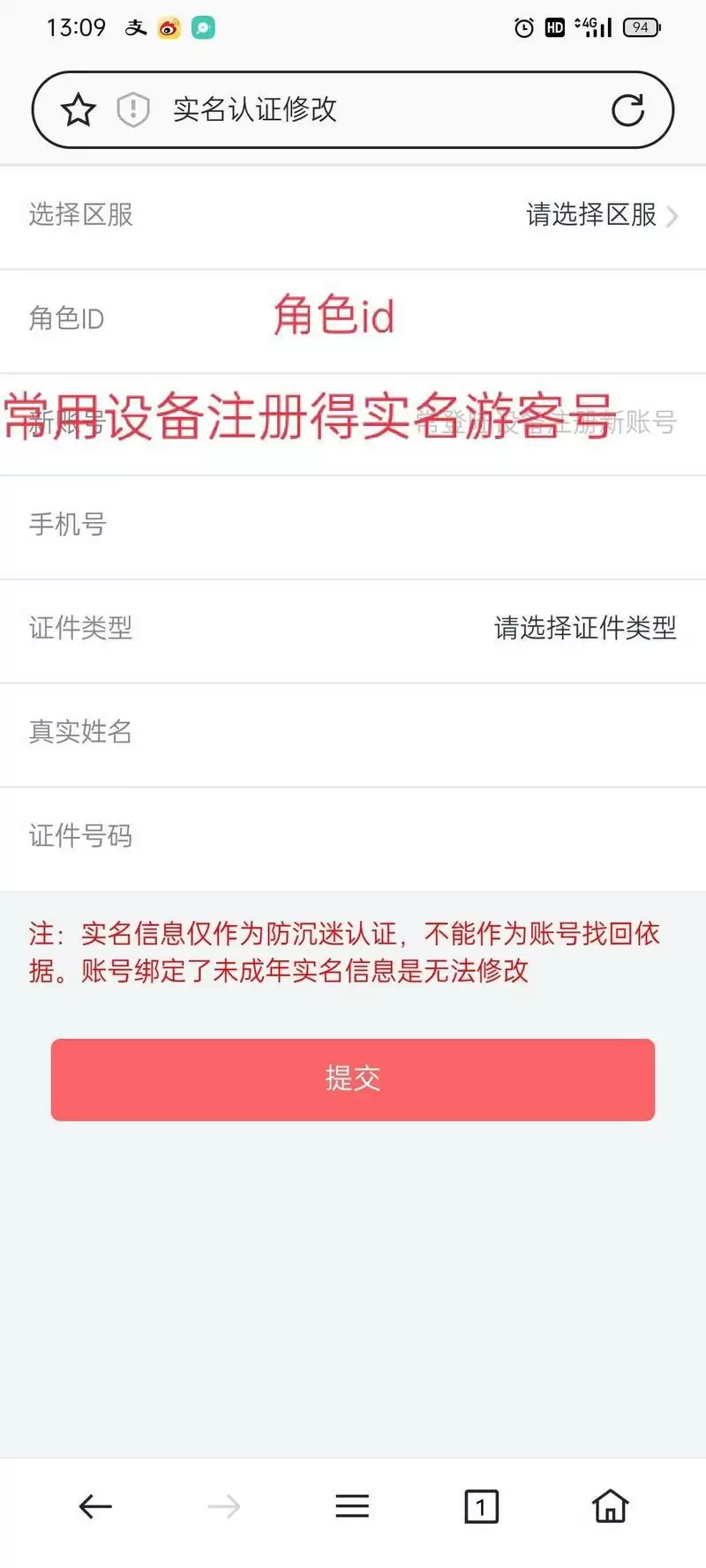The image size is (706, 1568).
Task: Switch focus to the address bar
Action: pos(353,109)
